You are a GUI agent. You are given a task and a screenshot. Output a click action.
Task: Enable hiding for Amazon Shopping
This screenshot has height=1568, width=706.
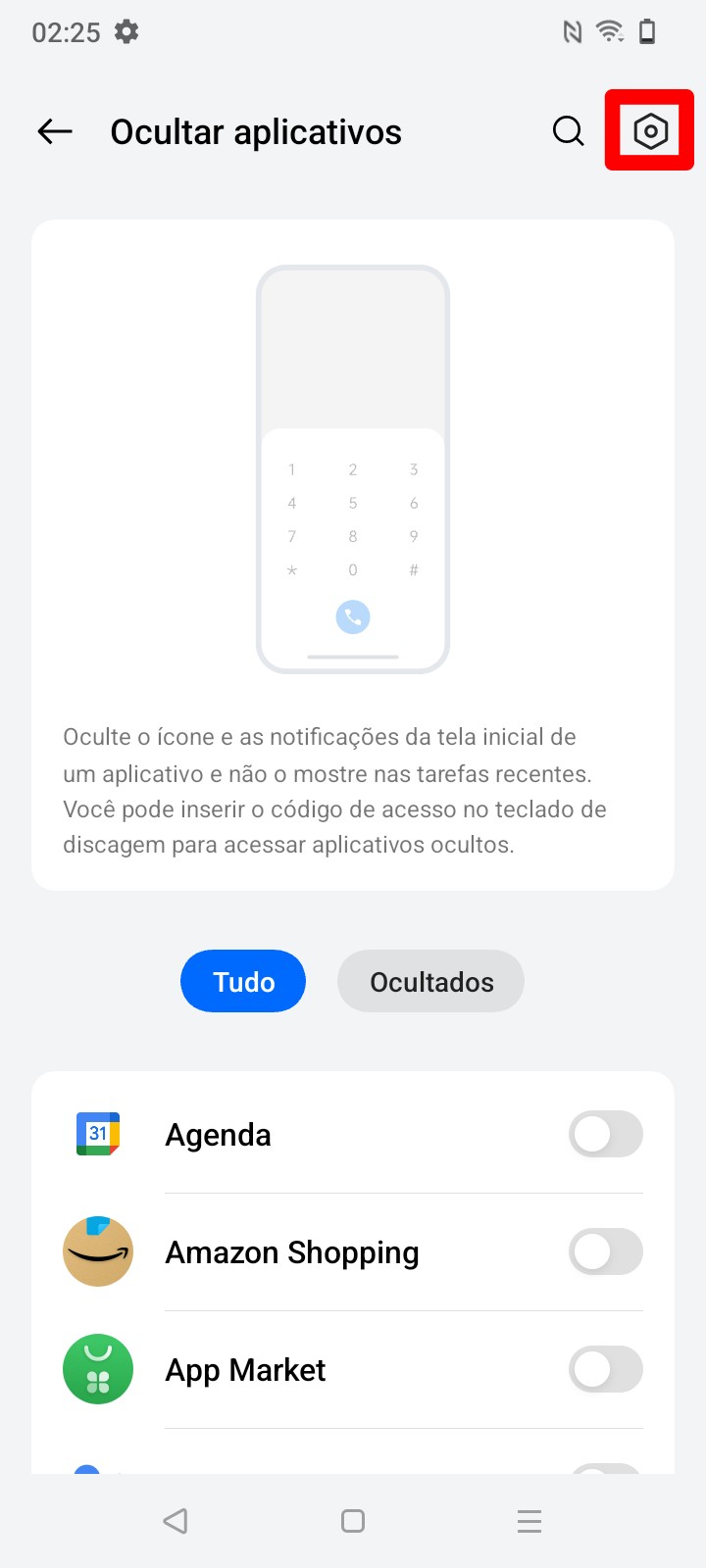[605, 1252]
